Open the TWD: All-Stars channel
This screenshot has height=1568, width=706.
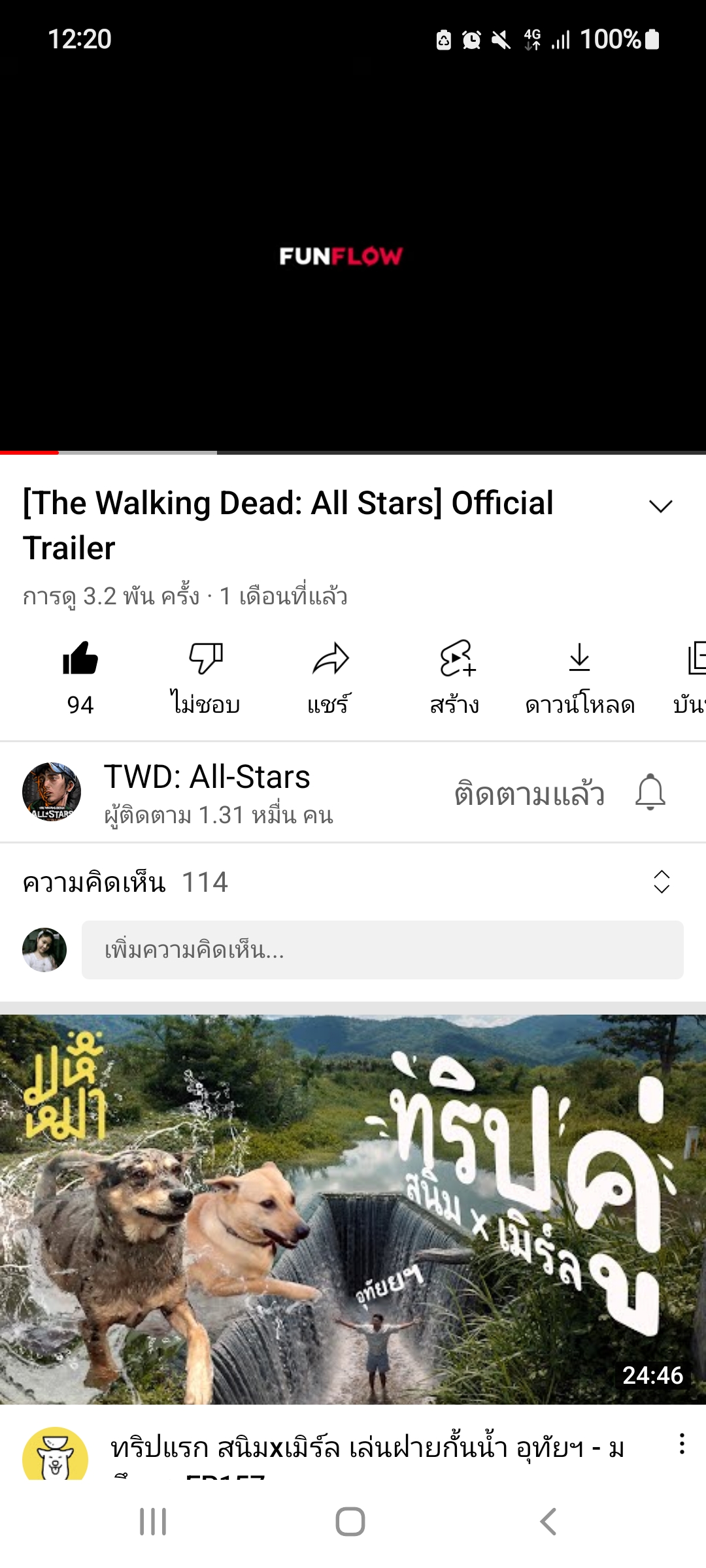pos(206,792)
